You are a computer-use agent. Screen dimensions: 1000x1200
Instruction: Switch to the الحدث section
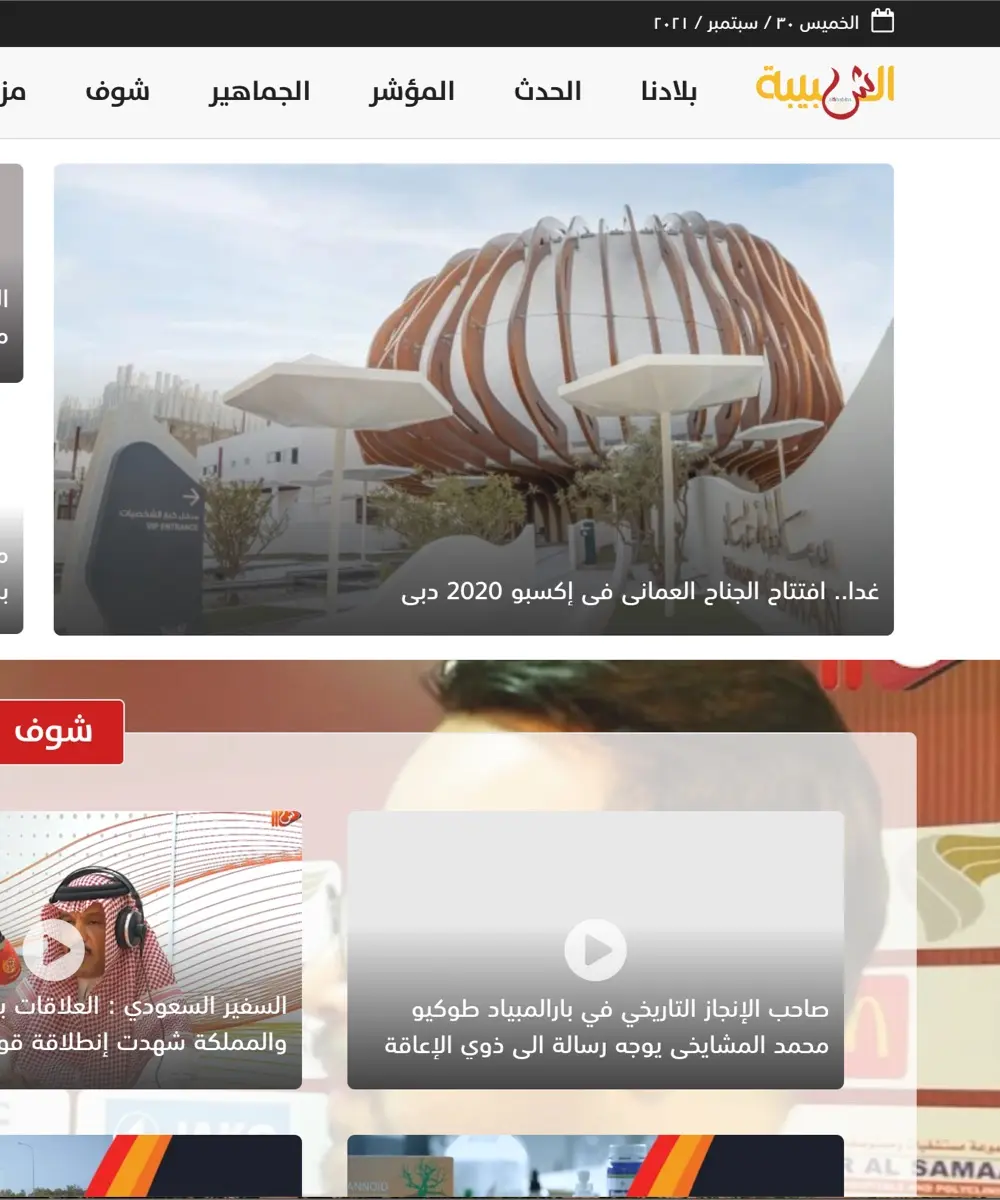[x=547, y=92]
